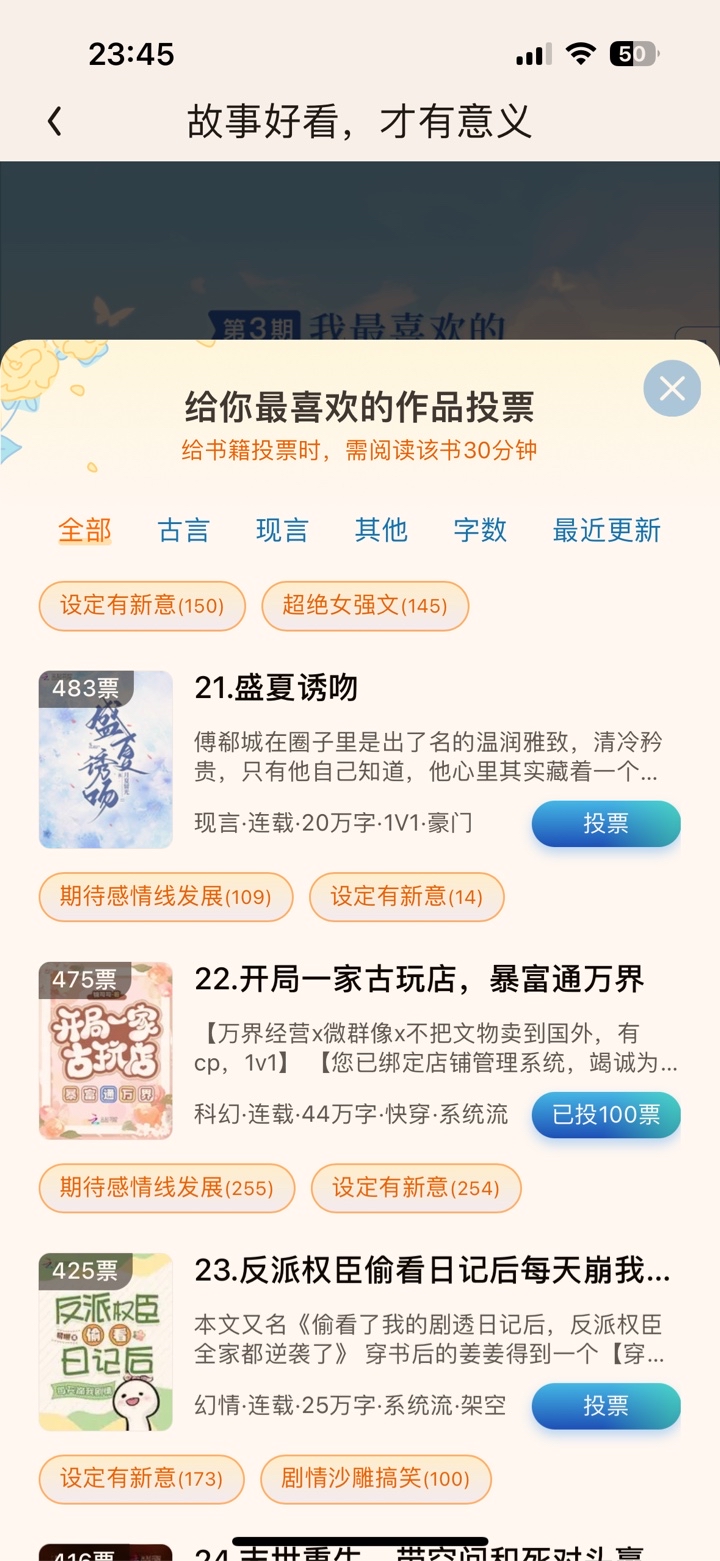
Task: Vote for 盛夏诱吻
Action: click(x=606, y=824)
